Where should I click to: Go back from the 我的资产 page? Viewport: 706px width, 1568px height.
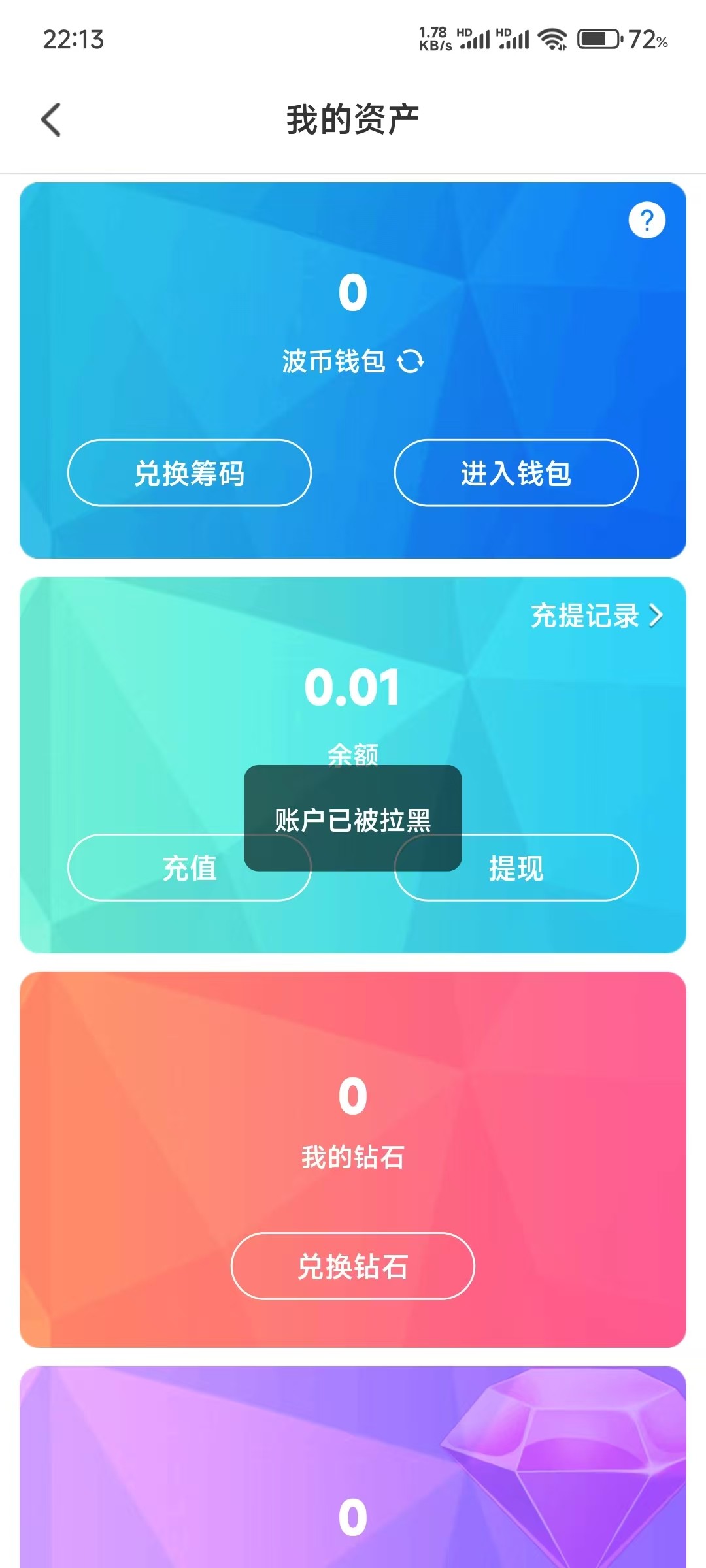click(x=51, y=120)
